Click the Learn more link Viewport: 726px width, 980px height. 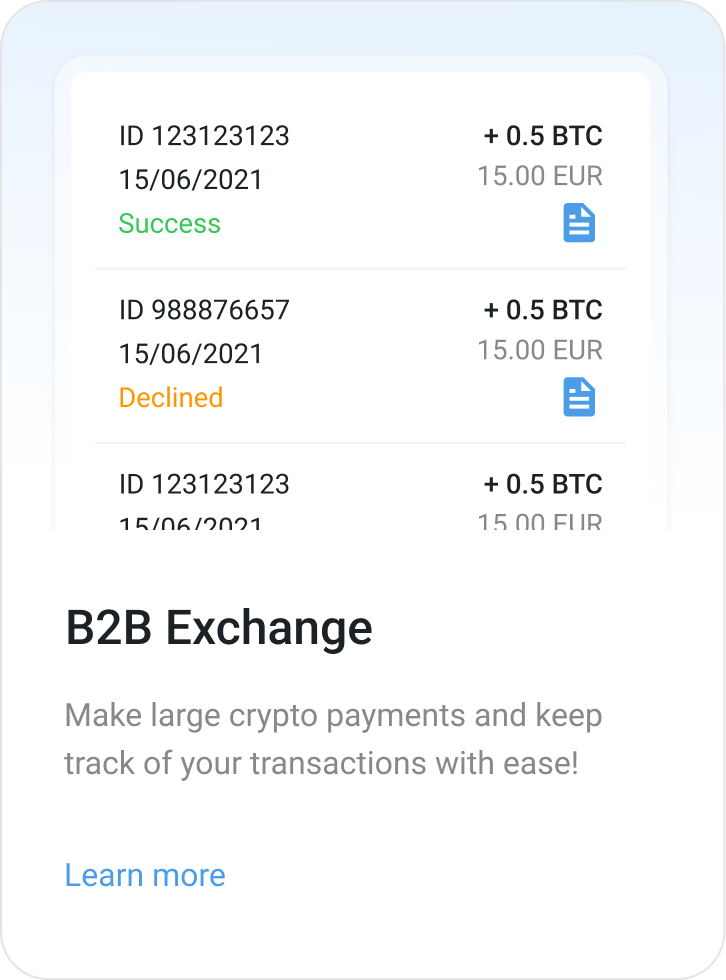tap(144, 875)
